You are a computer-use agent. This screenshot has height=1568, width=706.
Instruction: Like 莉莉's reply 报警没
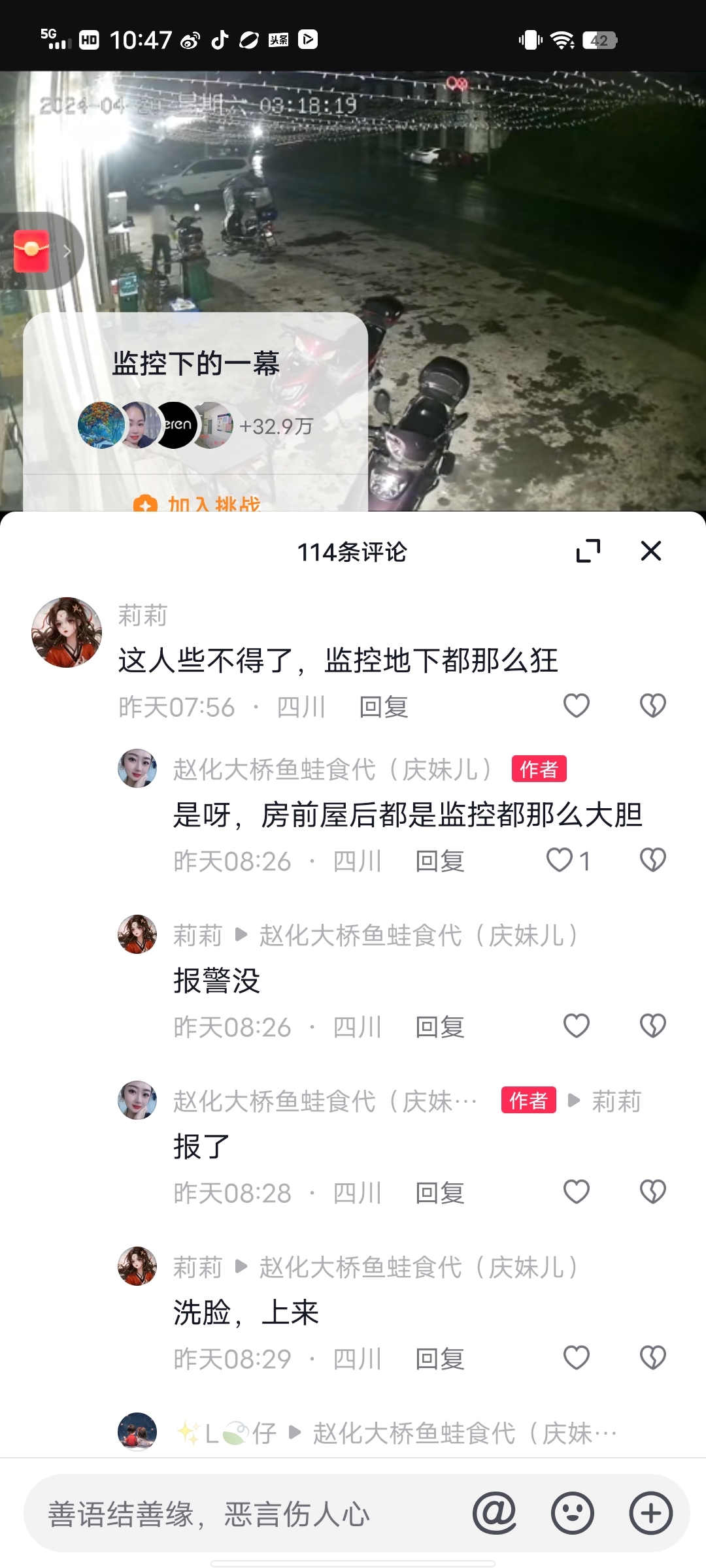click(x=576, y=1026)
